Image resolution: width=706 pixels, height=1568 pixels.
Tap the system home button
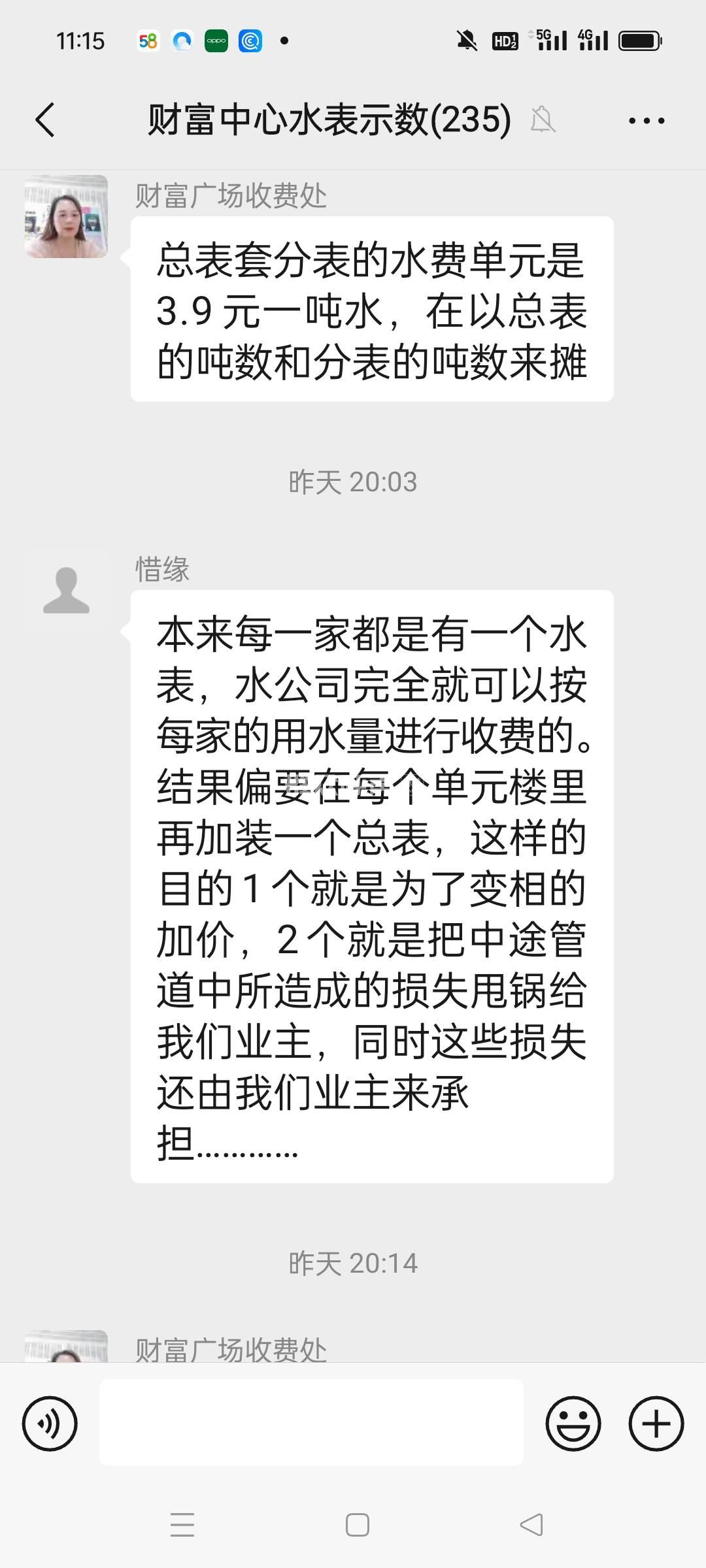[x=357, y=1525]
